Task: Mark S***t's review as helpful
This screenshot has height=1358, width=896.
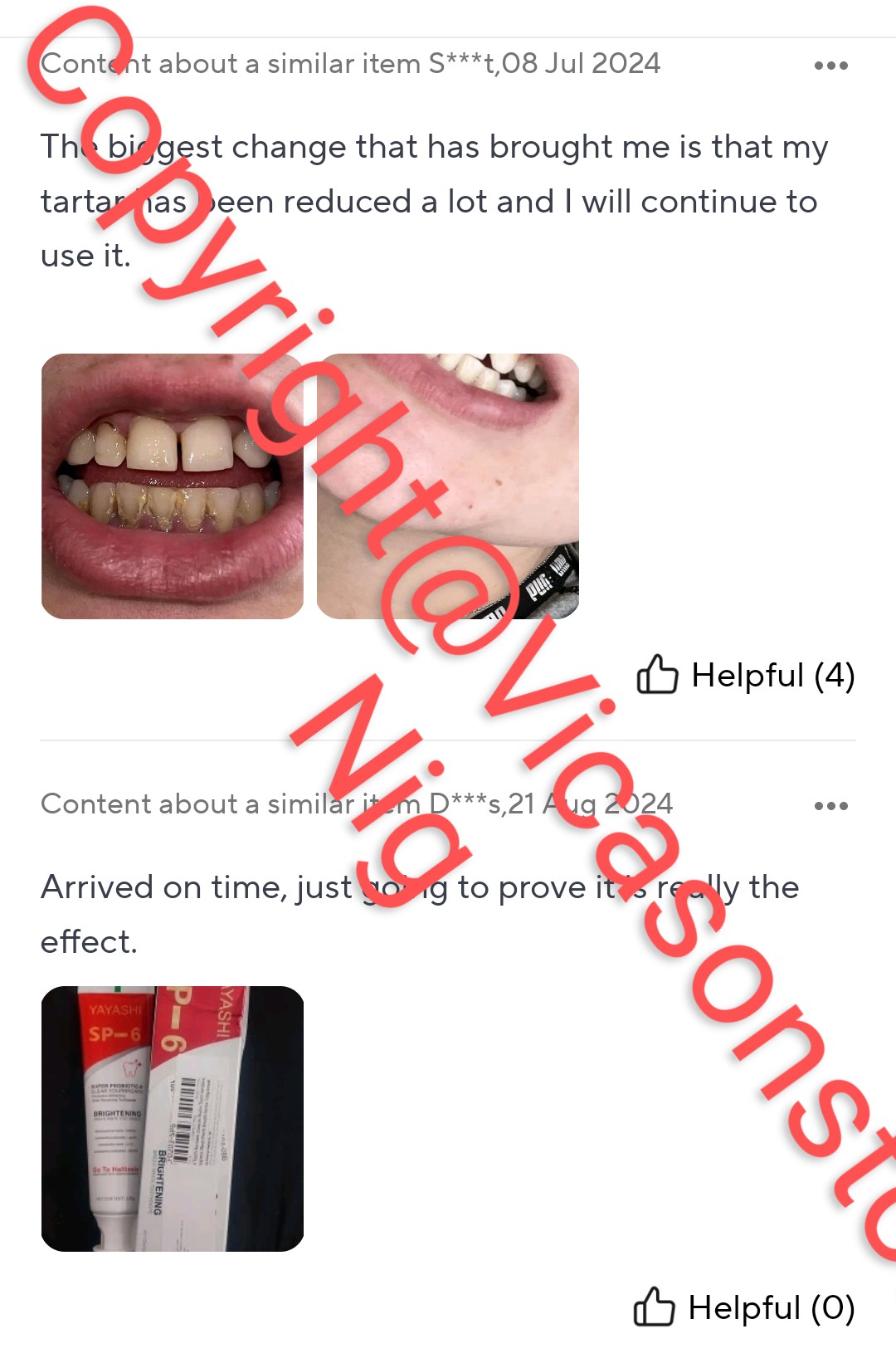Action: [745, 675]
